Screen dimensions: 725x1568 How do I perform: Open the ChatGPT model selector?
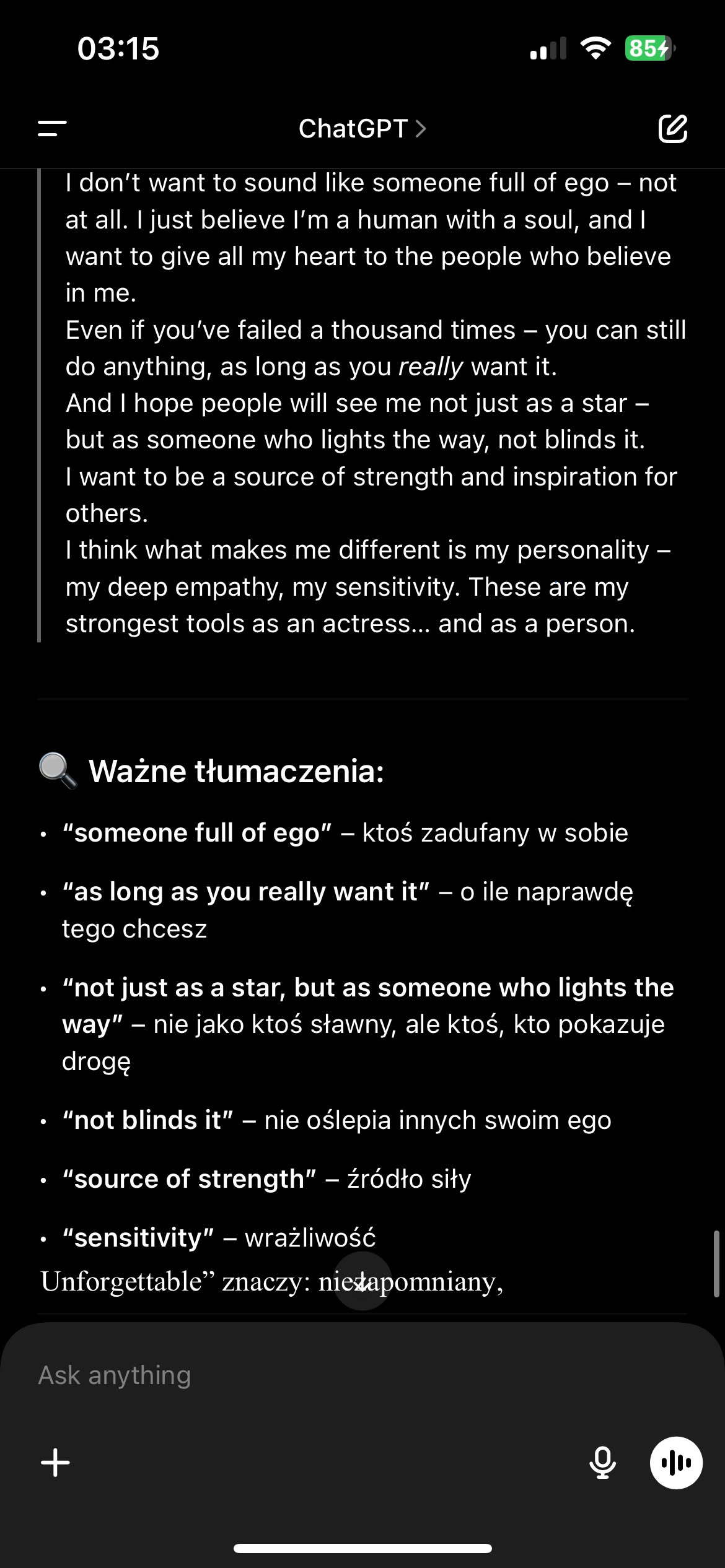(x=362, y=129)
